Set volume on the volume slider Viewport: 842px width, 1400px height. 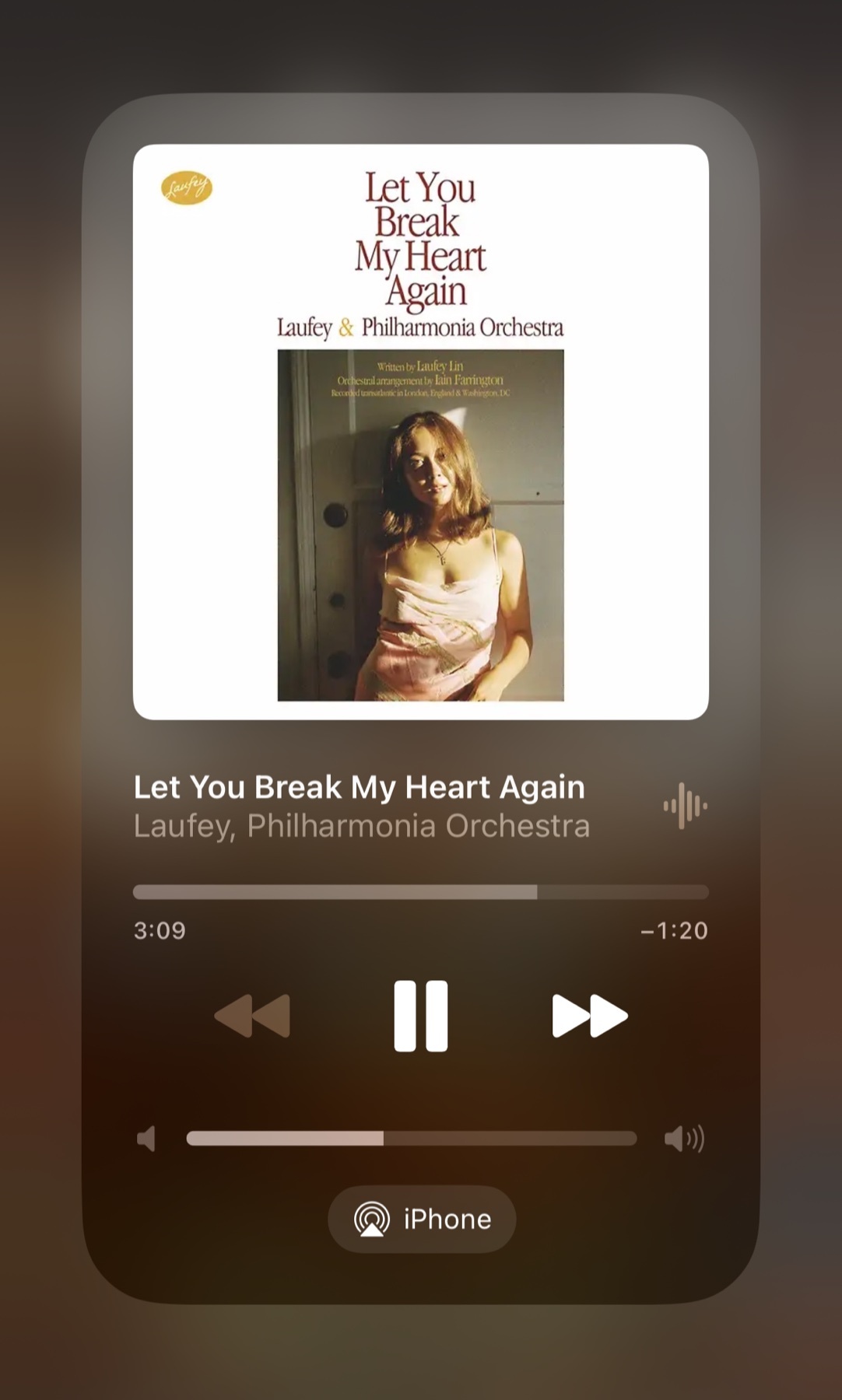(412, 1139)
